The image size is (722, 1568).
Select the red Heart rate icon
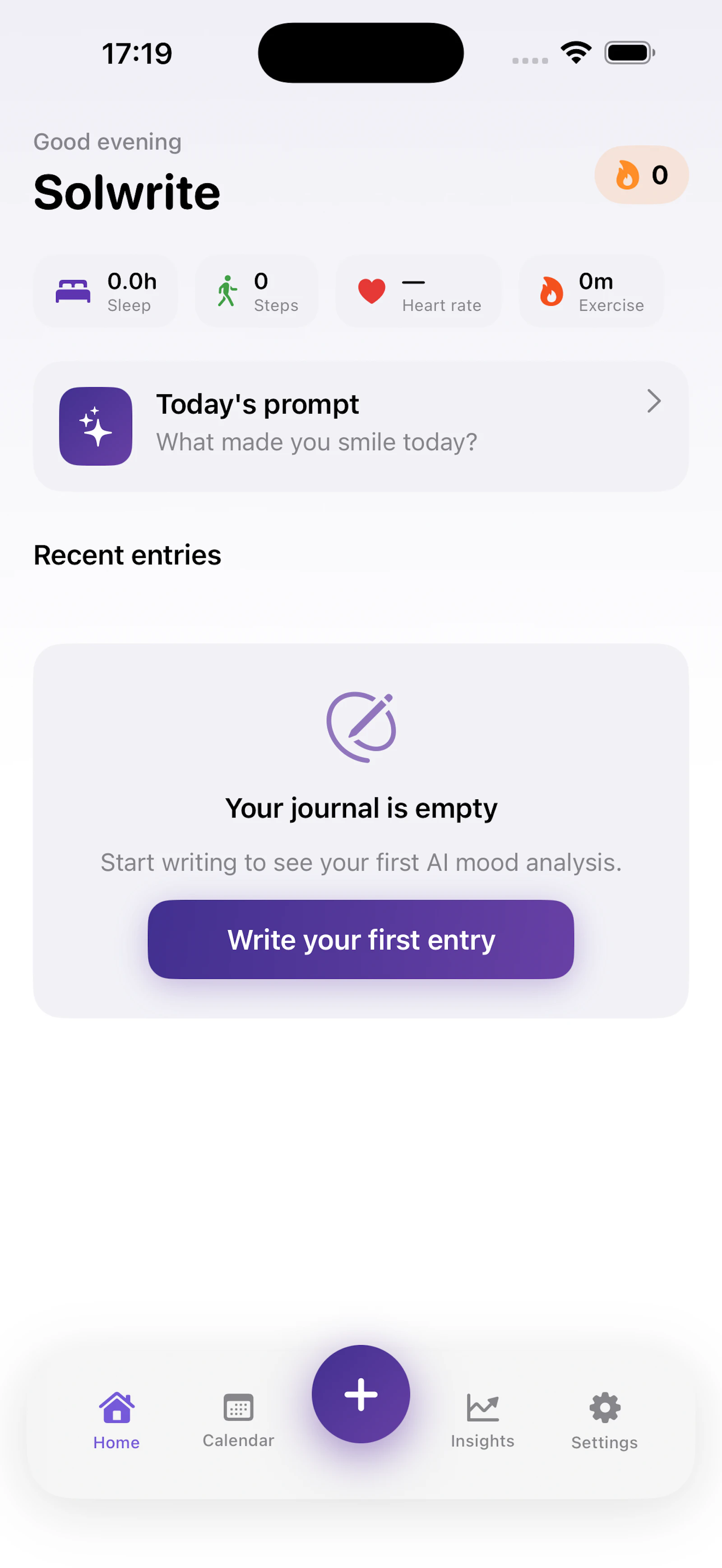click(371, 291)
